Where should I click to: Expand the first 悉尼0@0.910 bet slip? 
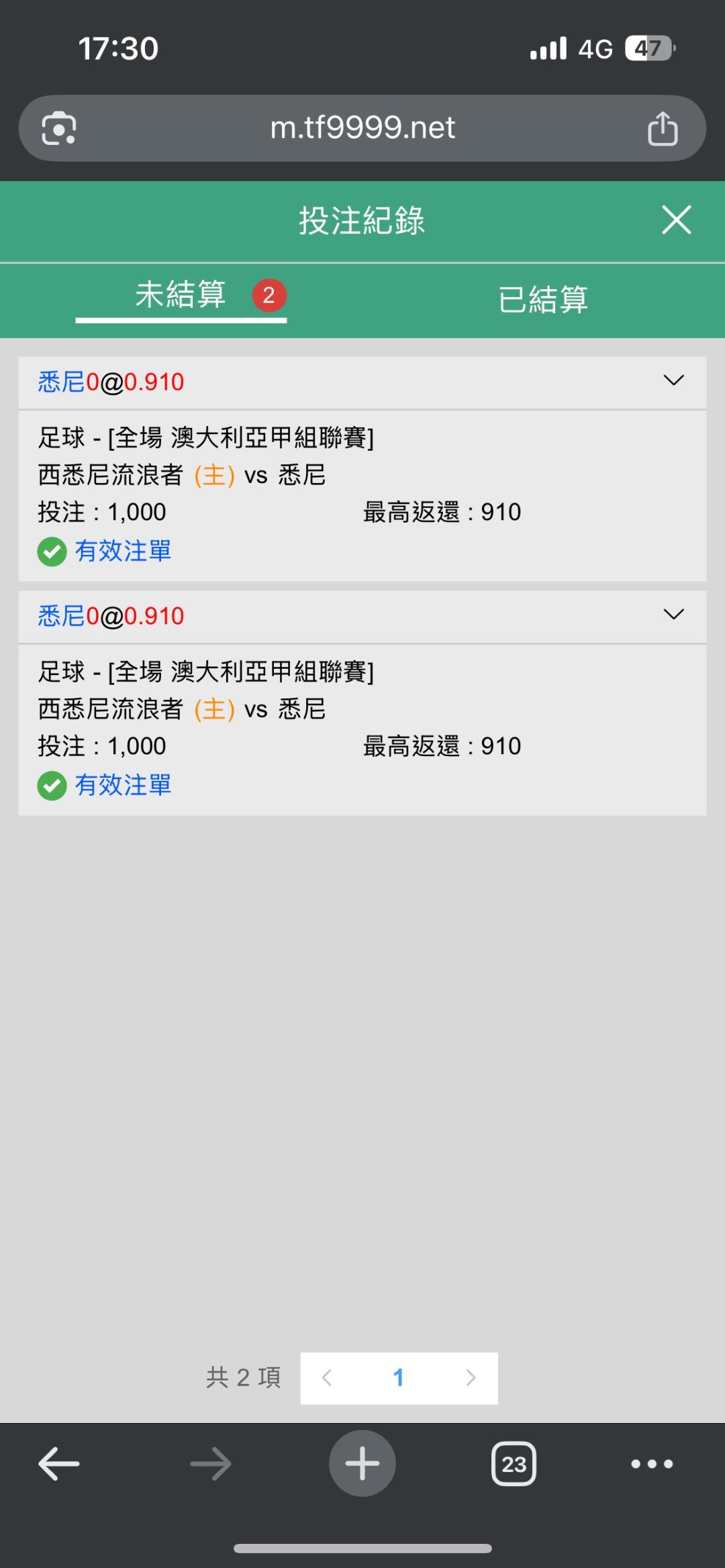(673, 381)
